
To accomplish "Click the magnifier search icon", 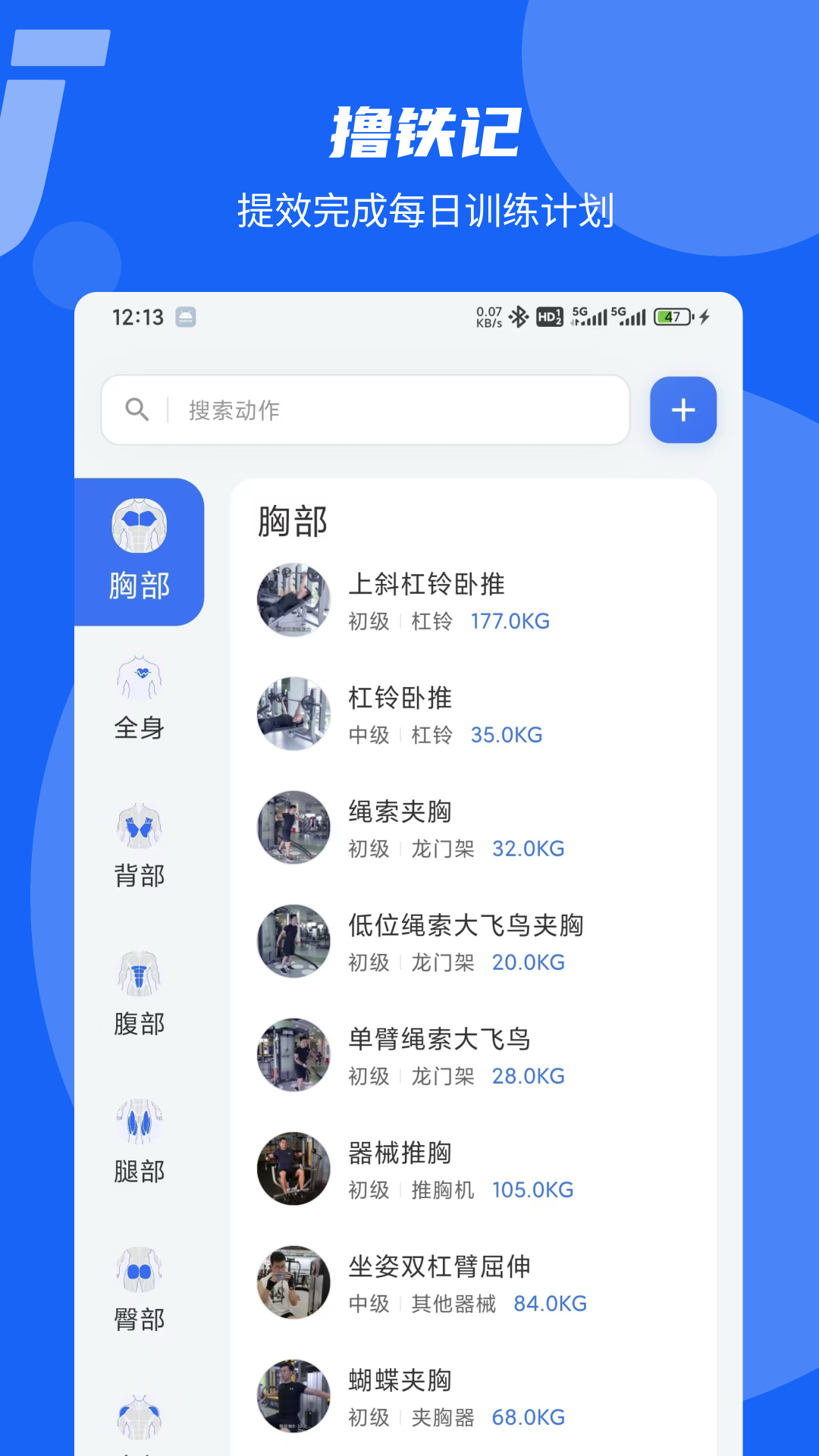I will click(x=136, y=409).
